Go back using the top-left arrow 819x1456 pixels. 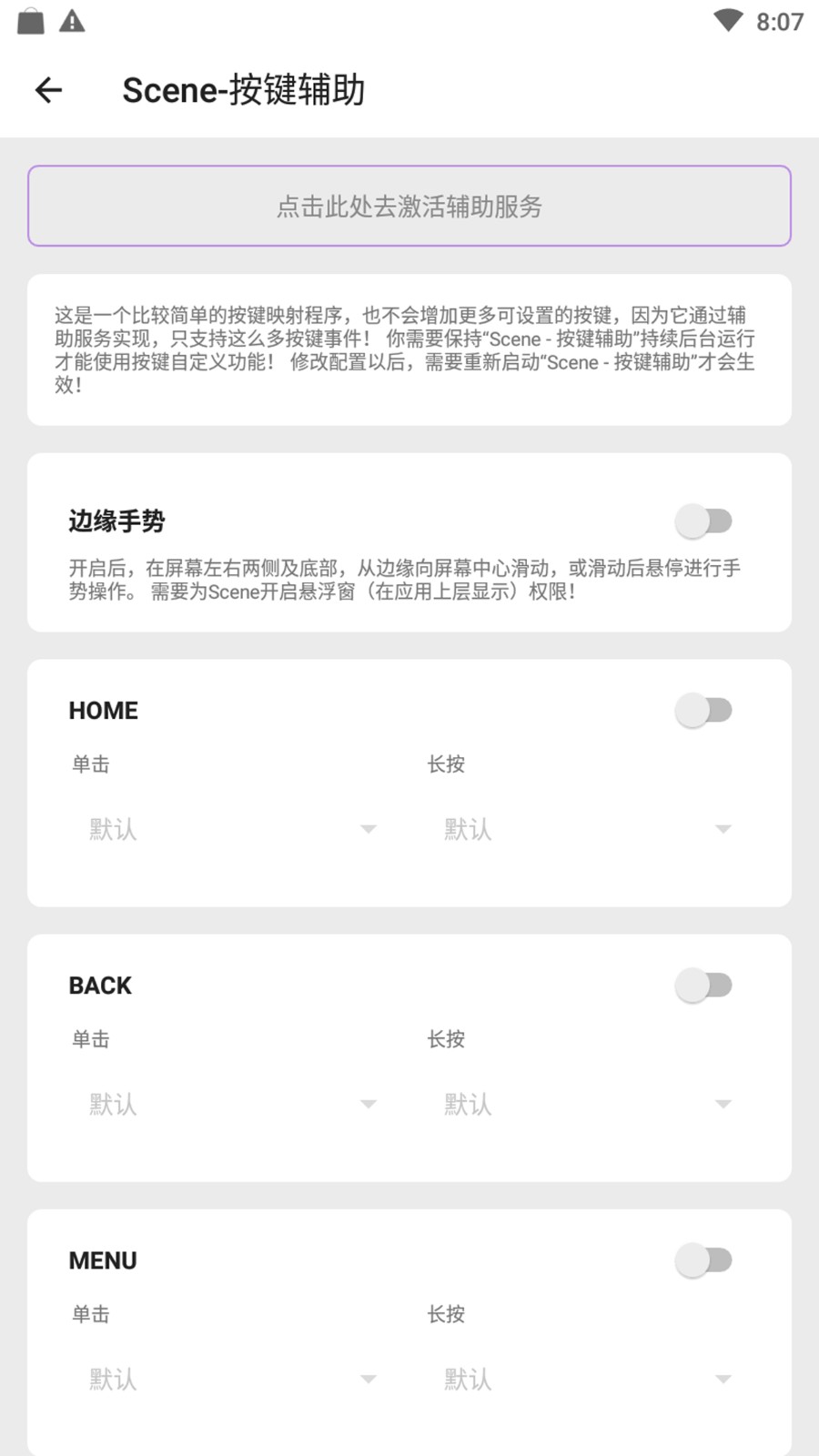[48, 90]
